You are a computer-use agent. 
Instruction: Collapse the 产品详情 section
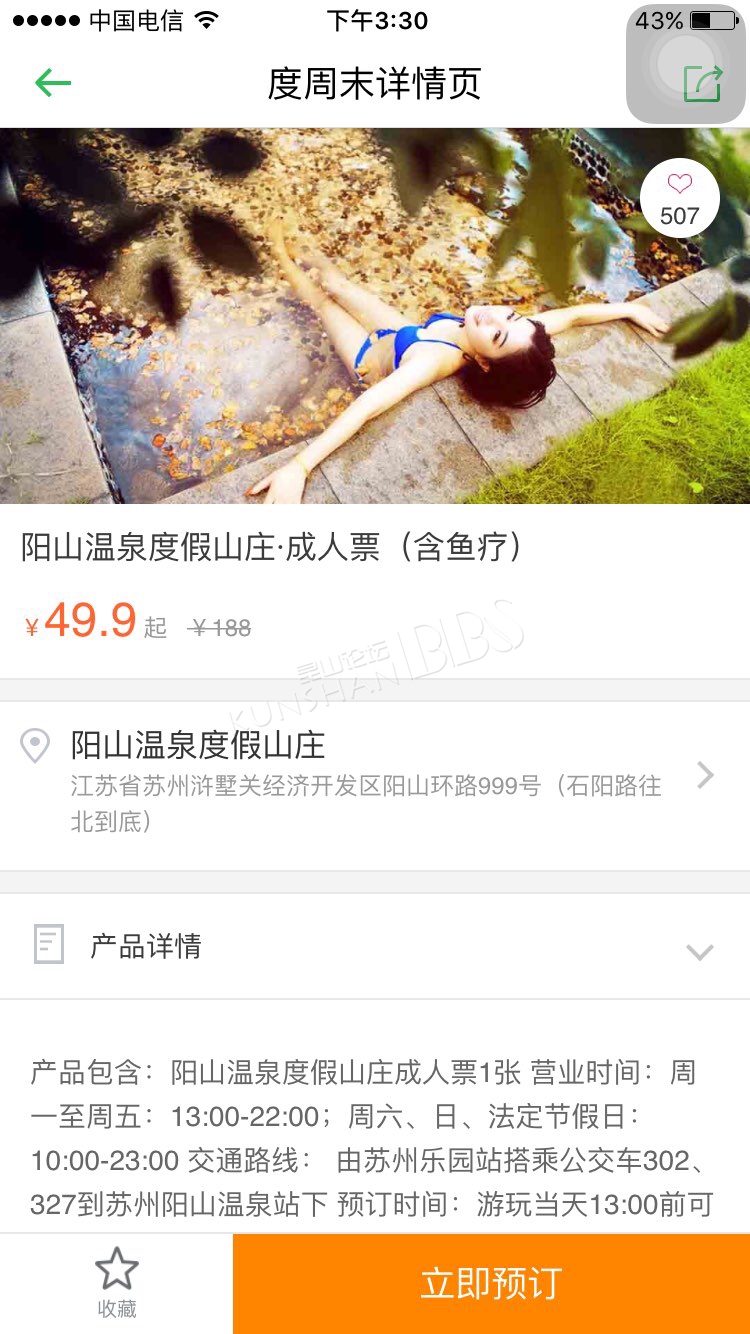coord(375,946)
